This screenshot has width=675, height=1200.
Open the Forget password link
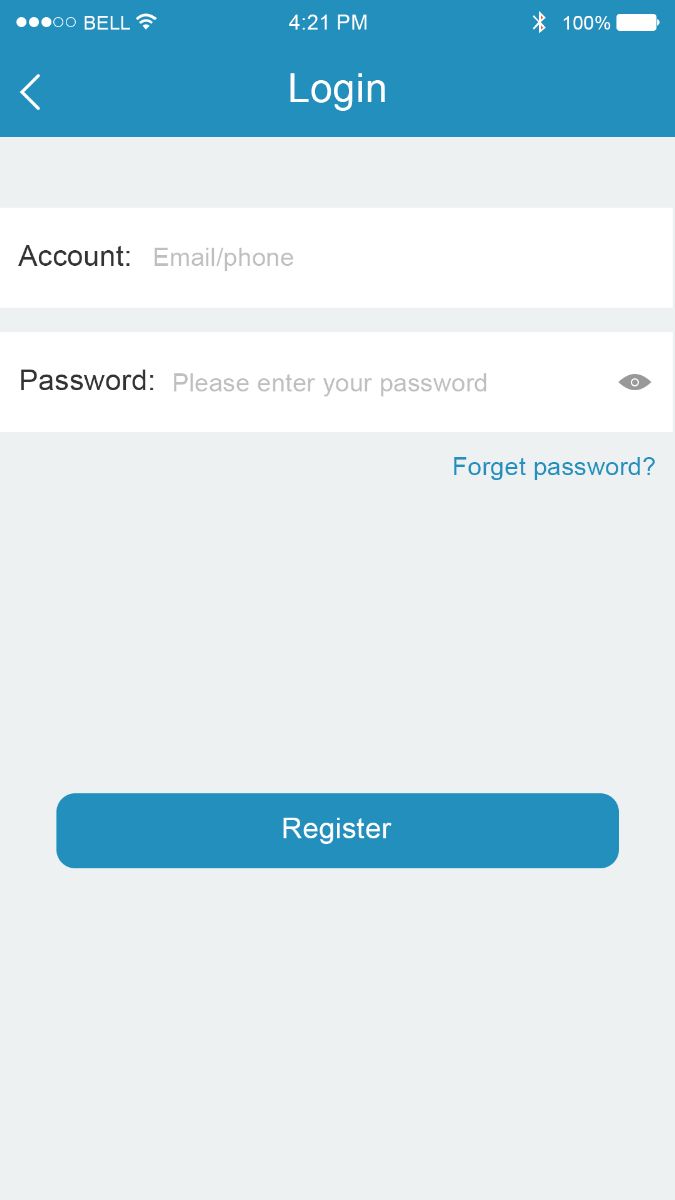click(553, 467)
